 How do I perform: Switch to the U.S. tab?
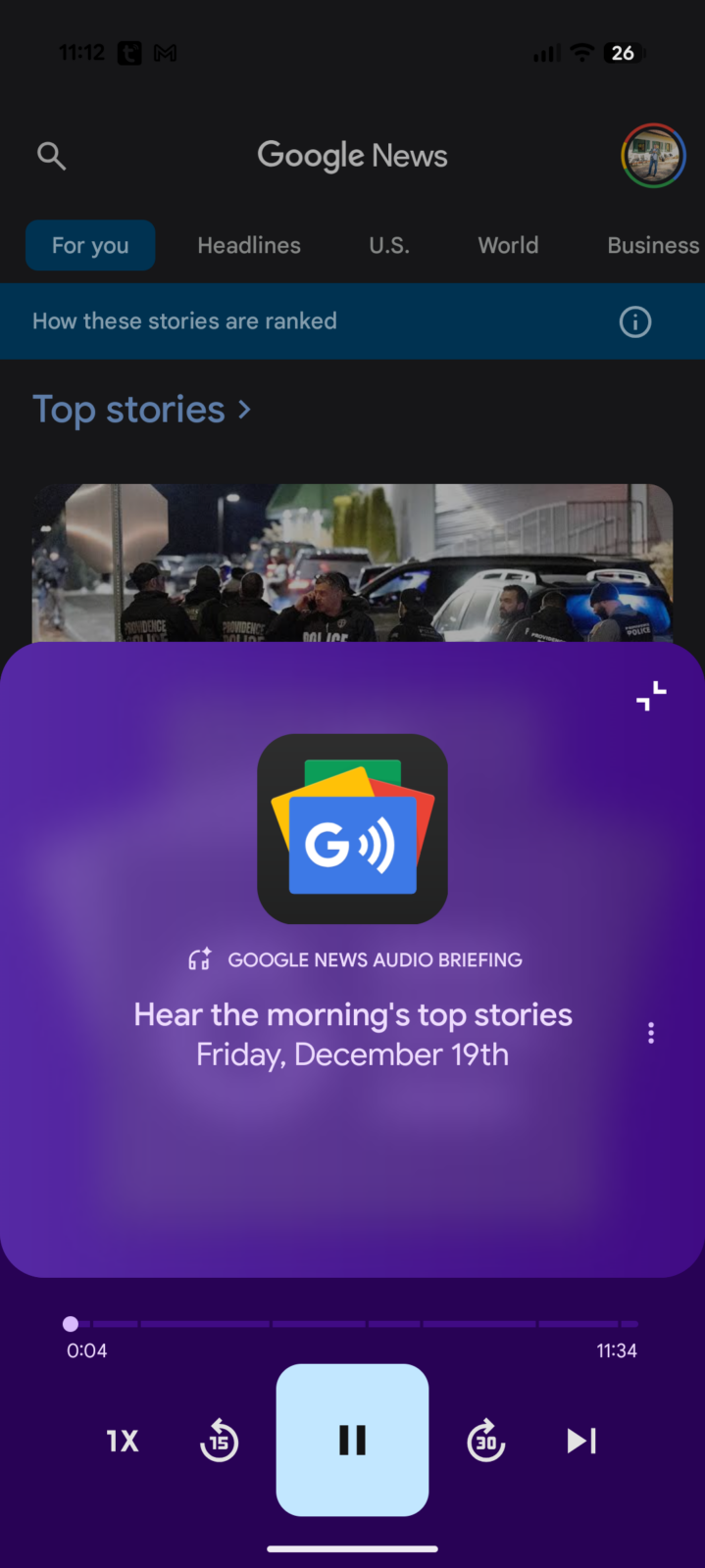click(389, 245)
